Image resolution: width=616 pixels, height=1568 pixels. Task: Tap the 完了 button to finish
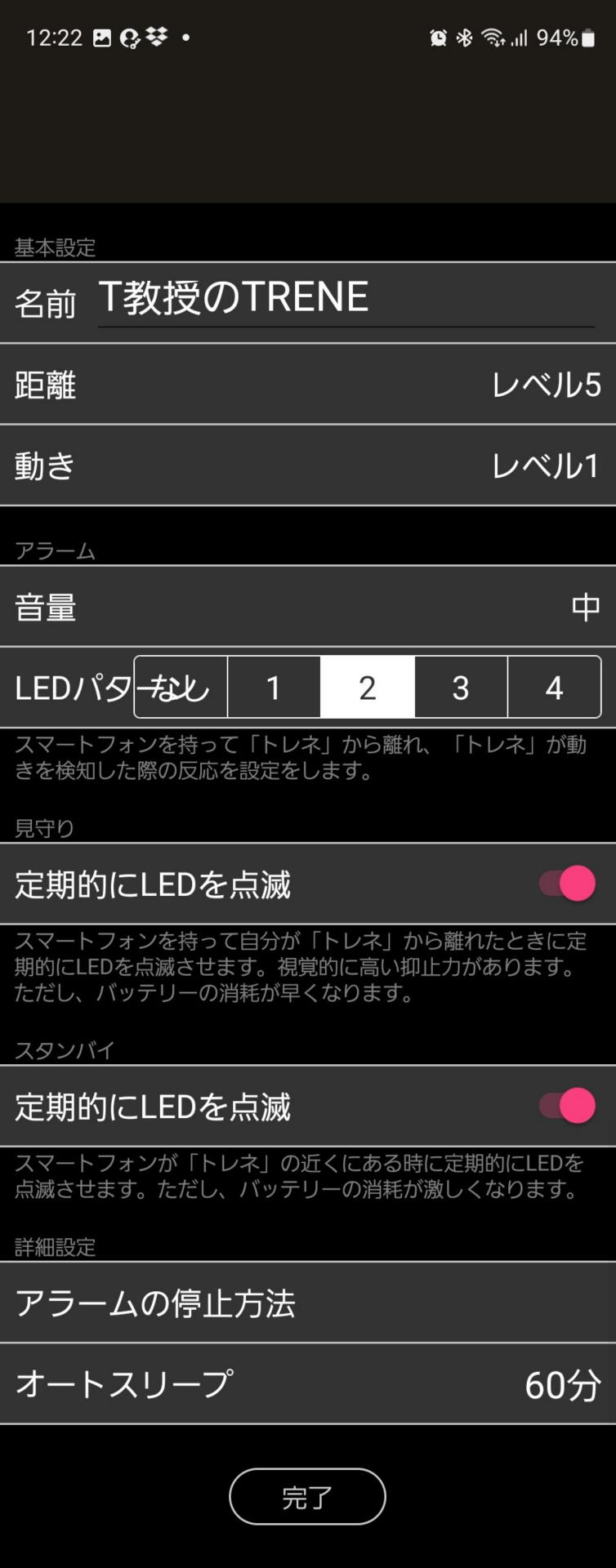click(307, 1497)
